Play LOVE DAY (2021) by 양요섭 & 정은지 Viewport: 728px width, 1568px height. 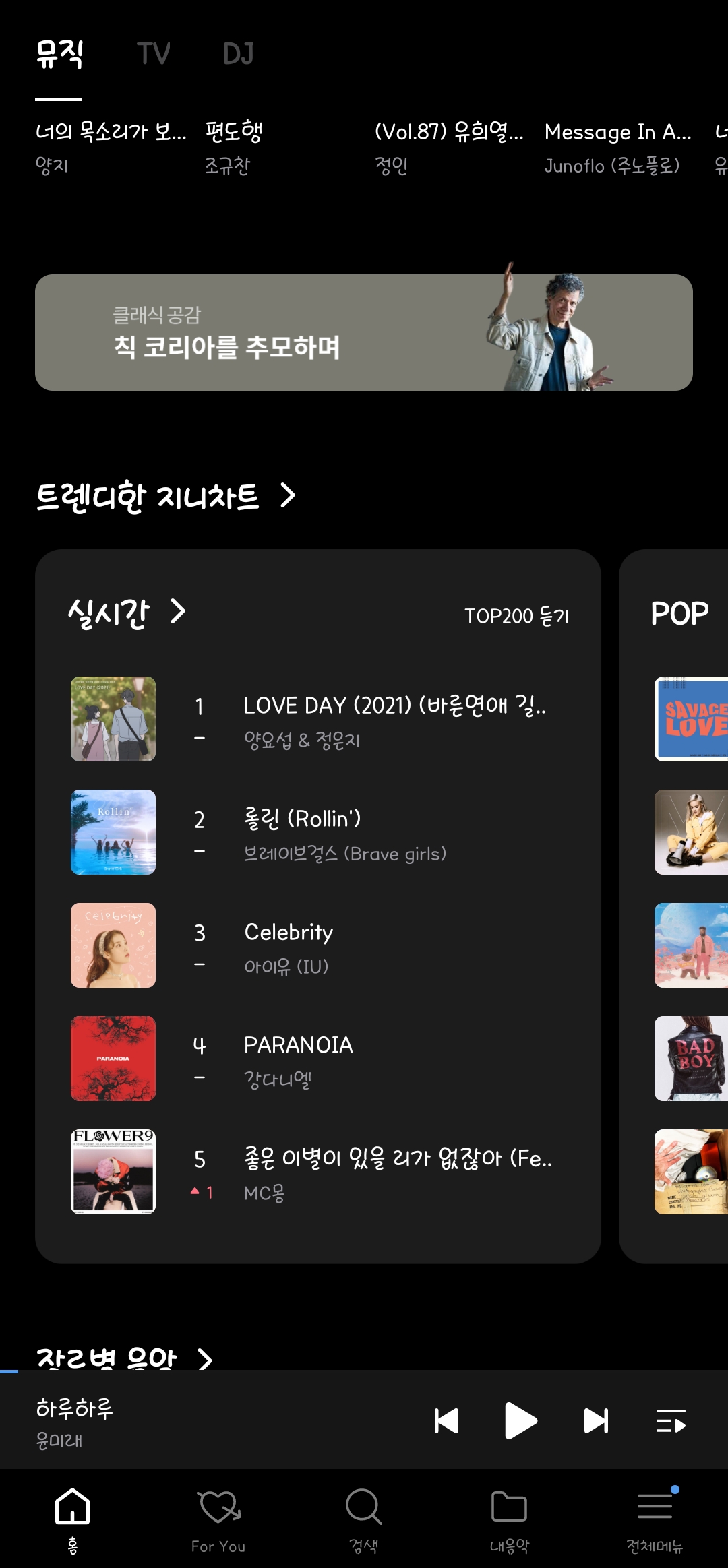tap(394, 720)
